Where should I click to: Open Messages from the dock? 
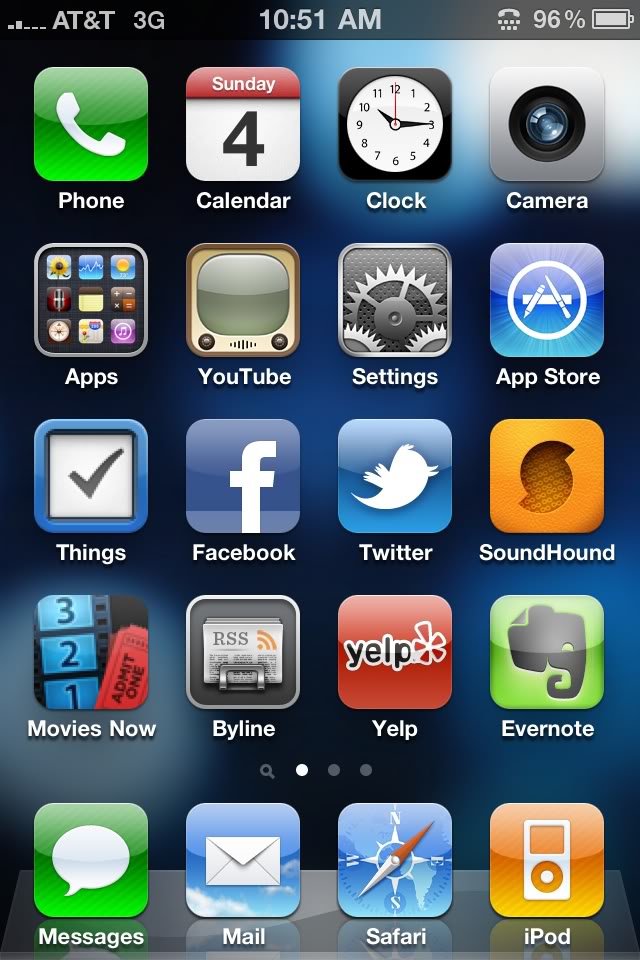[x=91, y=860]
